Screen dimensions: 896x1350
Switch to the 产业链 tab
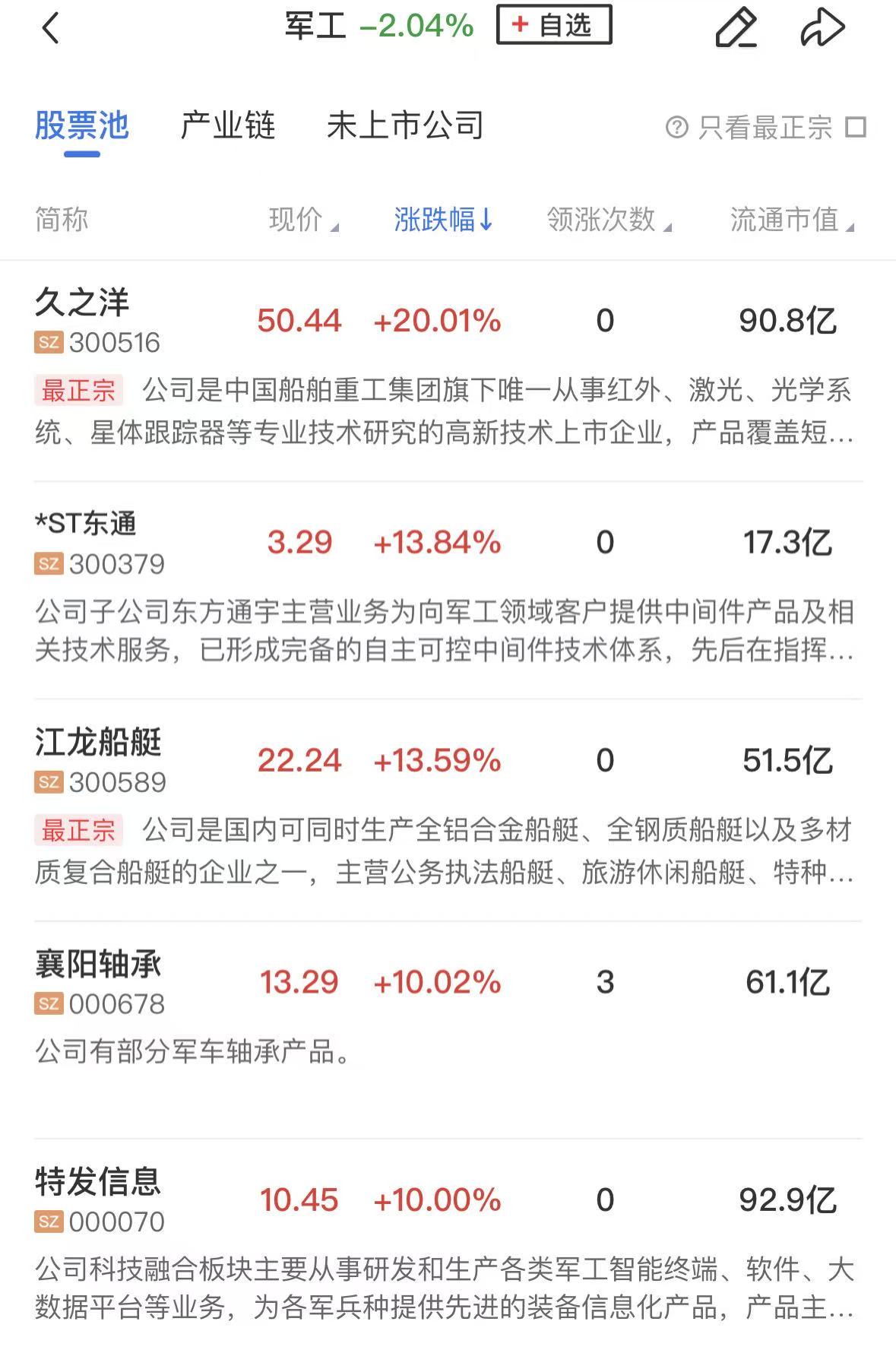pyautogui.click(x=228, y=126)
